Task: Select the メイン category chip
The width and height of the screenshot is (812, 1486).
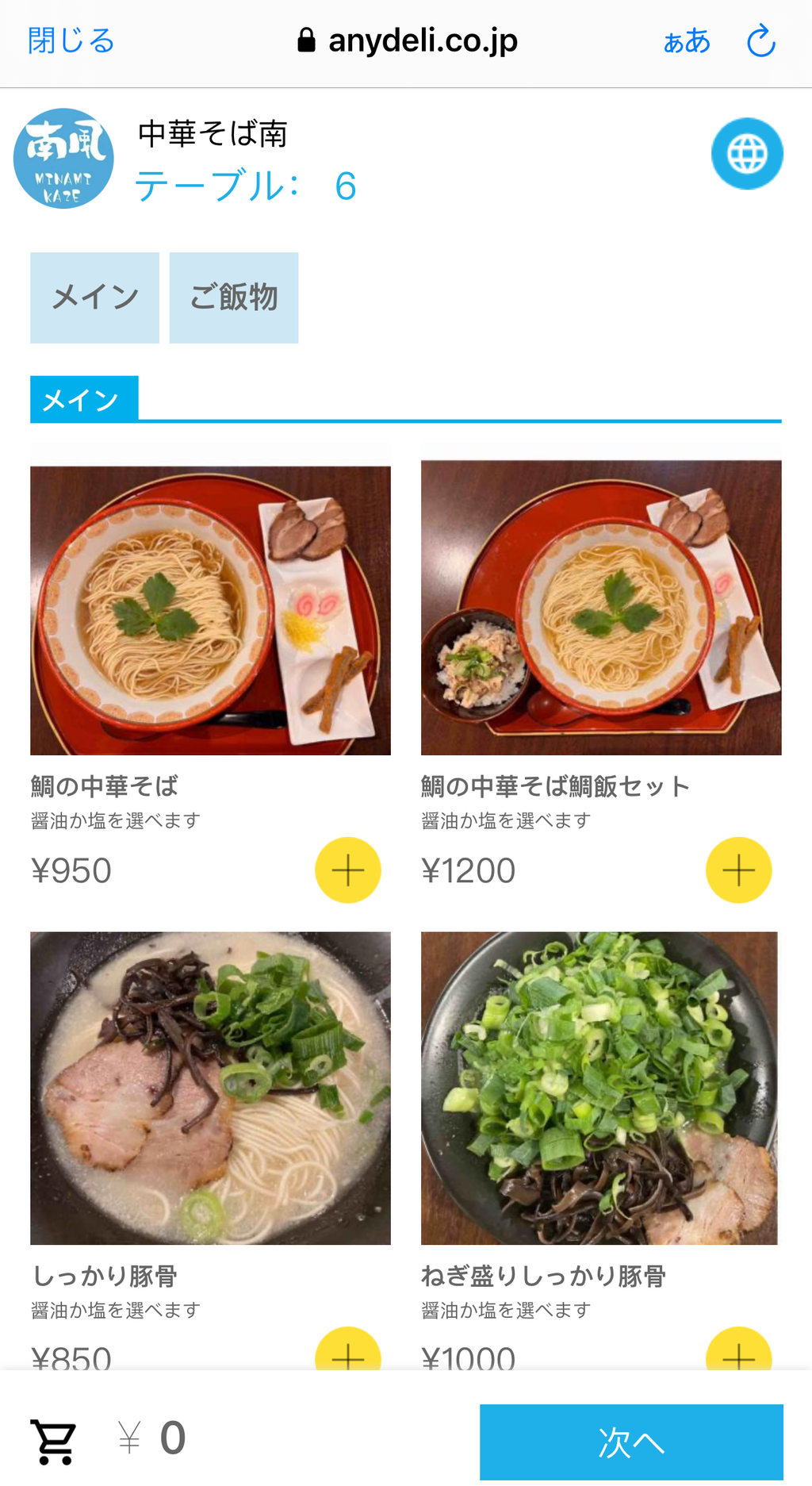Action: tap(94, 298)
